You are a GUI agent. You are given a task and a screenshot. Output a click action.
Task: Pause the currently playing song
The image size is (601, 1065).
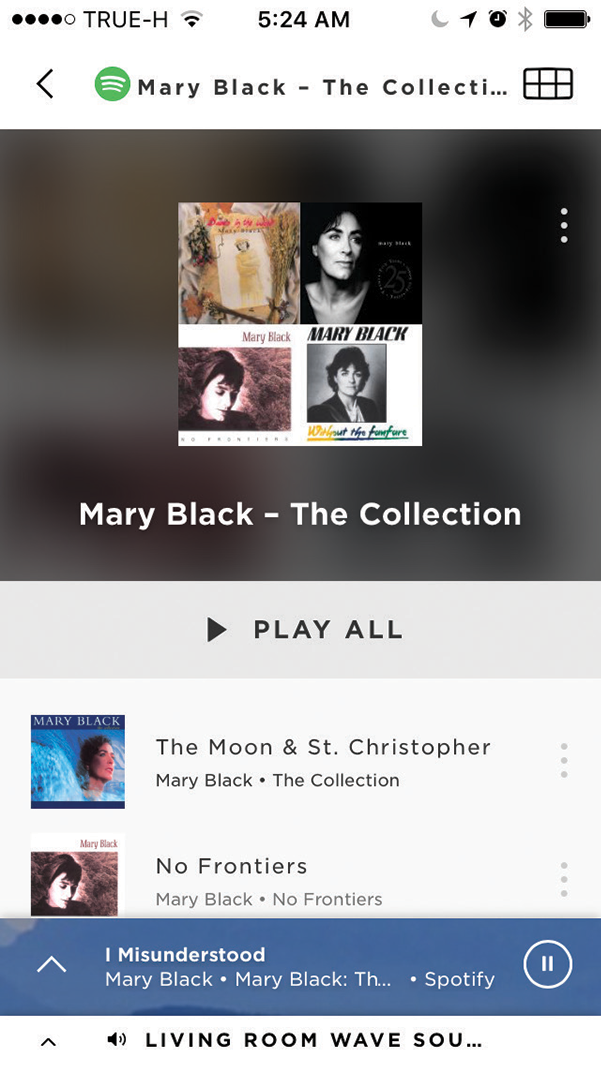click(547, 964)
